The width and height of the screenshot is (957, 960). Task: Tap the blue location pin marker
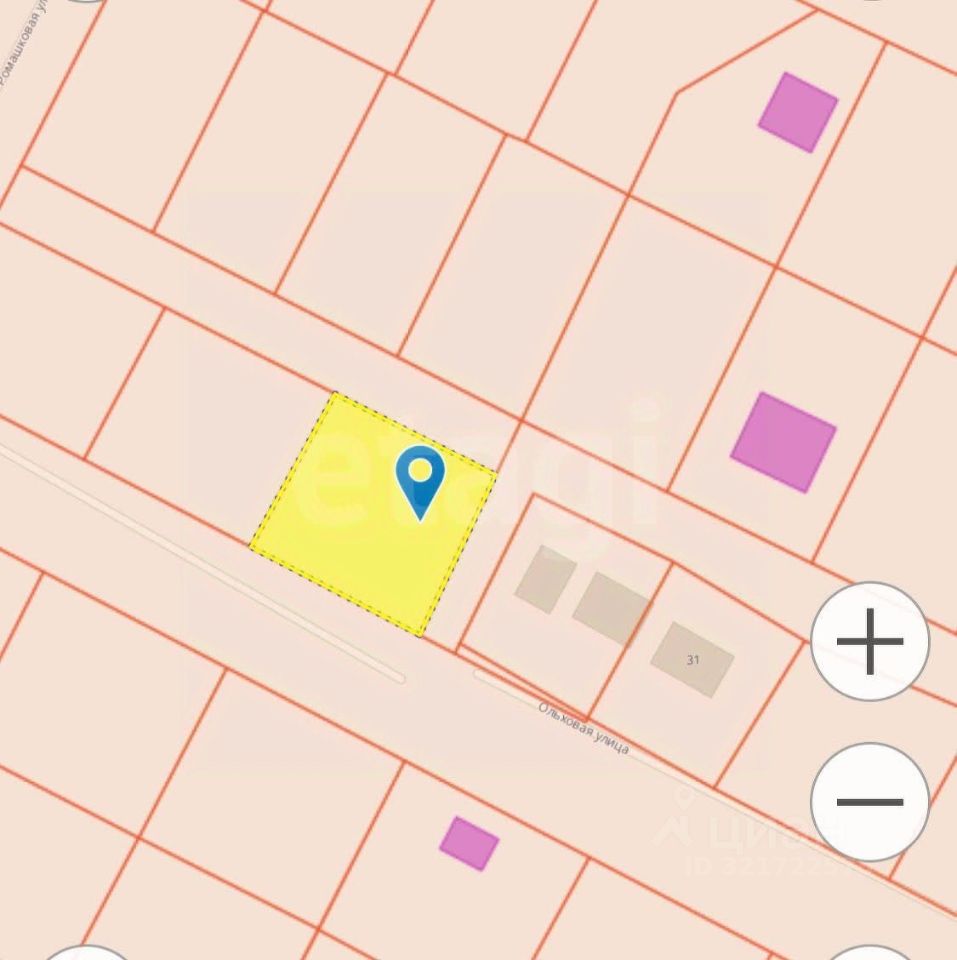pos(420,479)
